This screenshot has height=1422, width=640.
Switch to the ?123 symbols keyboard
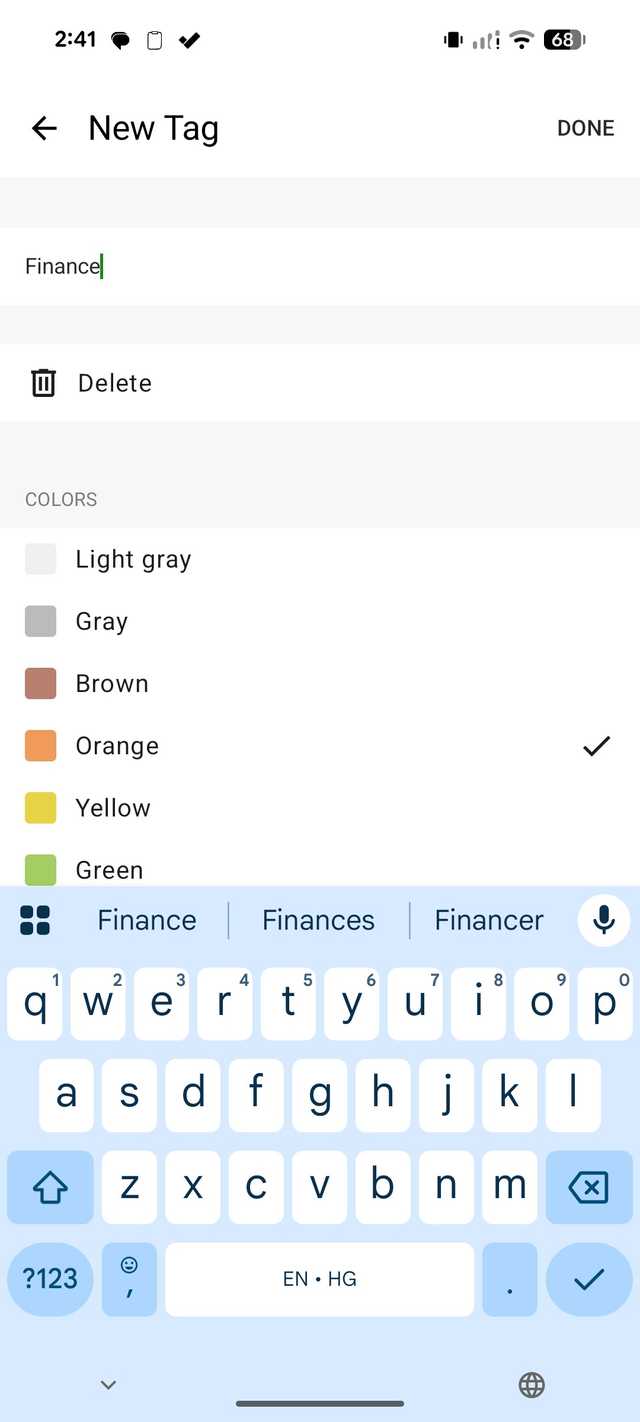coord(50,1279)
